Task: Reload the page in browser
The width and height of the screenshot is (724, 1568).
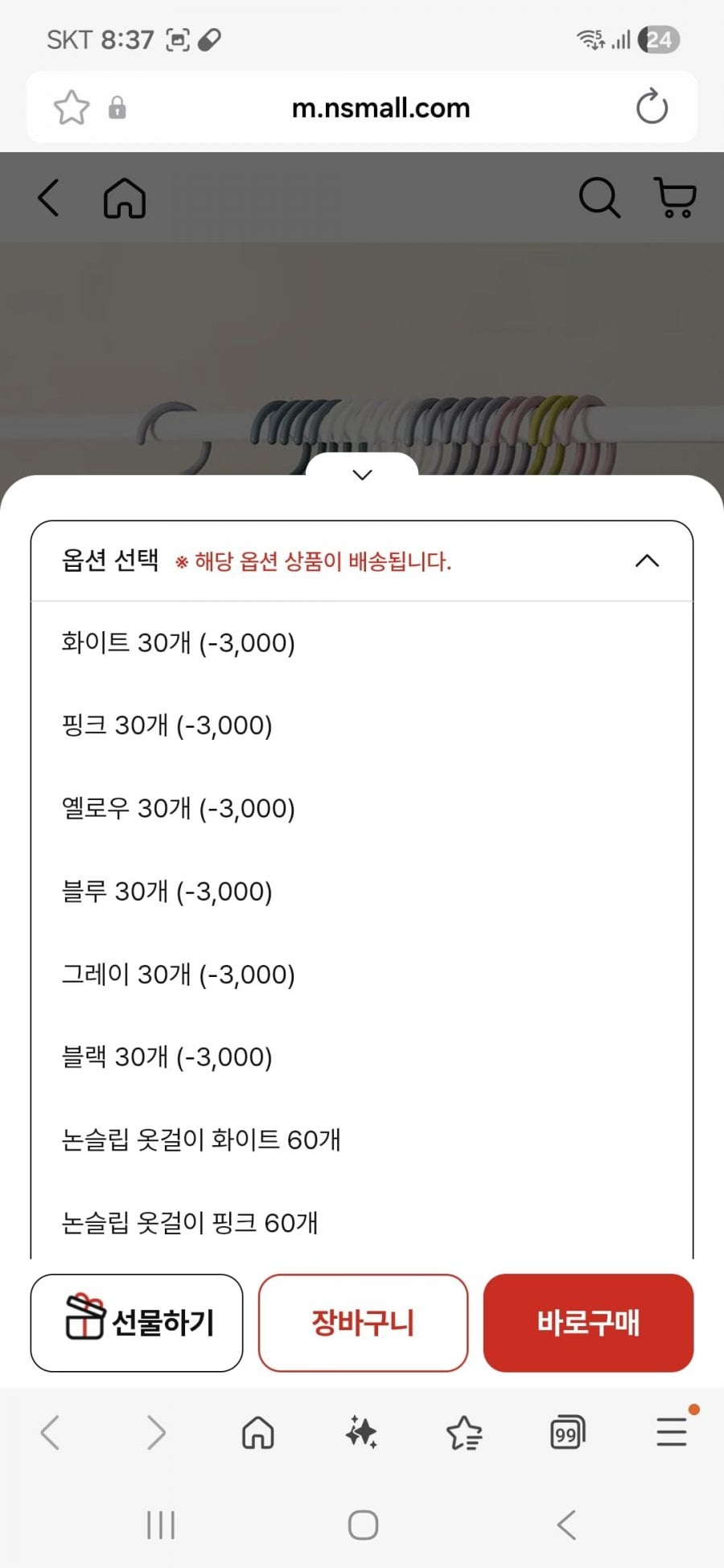Action: [652, 107]
